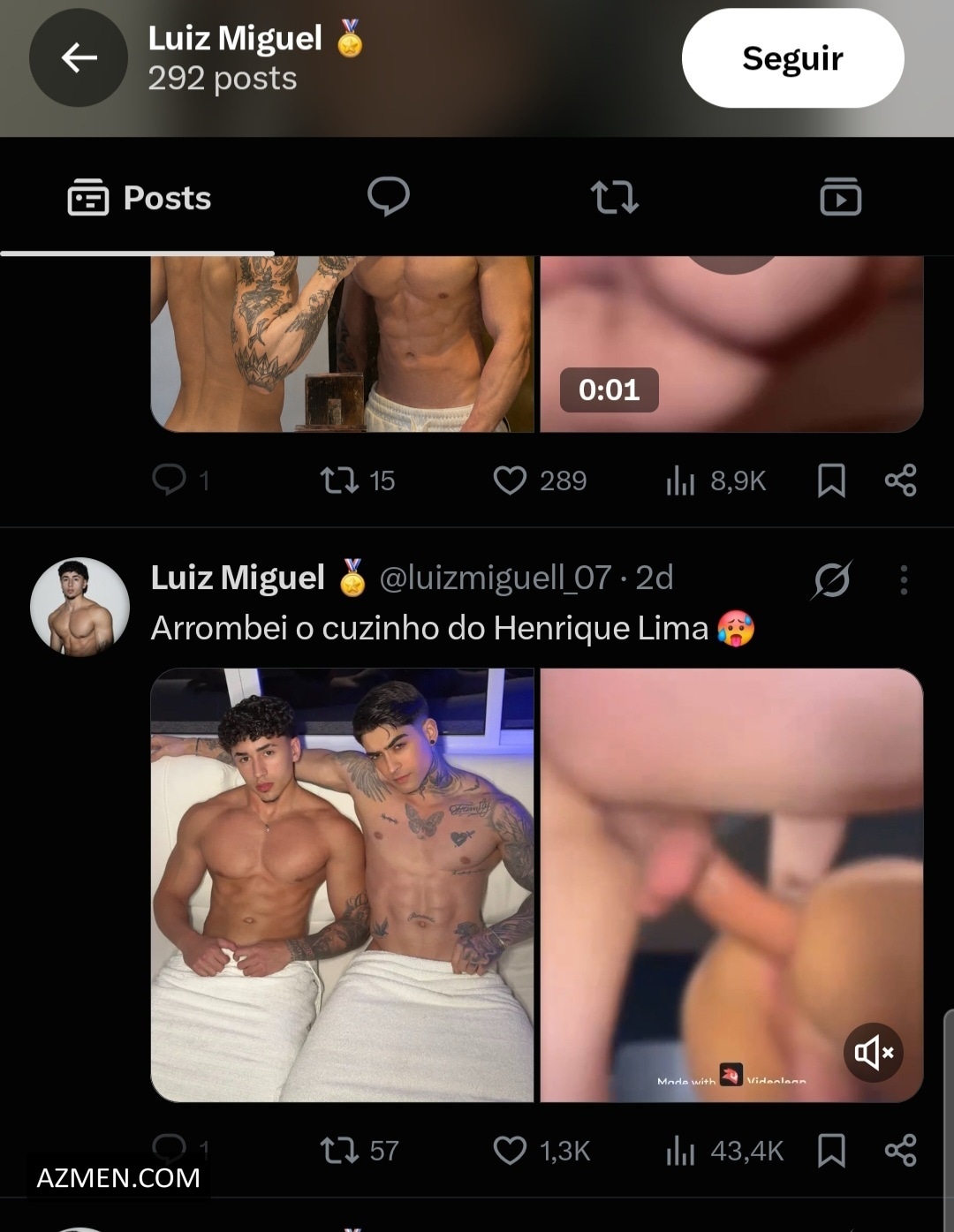Image resolution: width=954 pixels, height=1232 pixels.
Task: Reply to the post with 8,9K views
Action: [x=180, y=480]
